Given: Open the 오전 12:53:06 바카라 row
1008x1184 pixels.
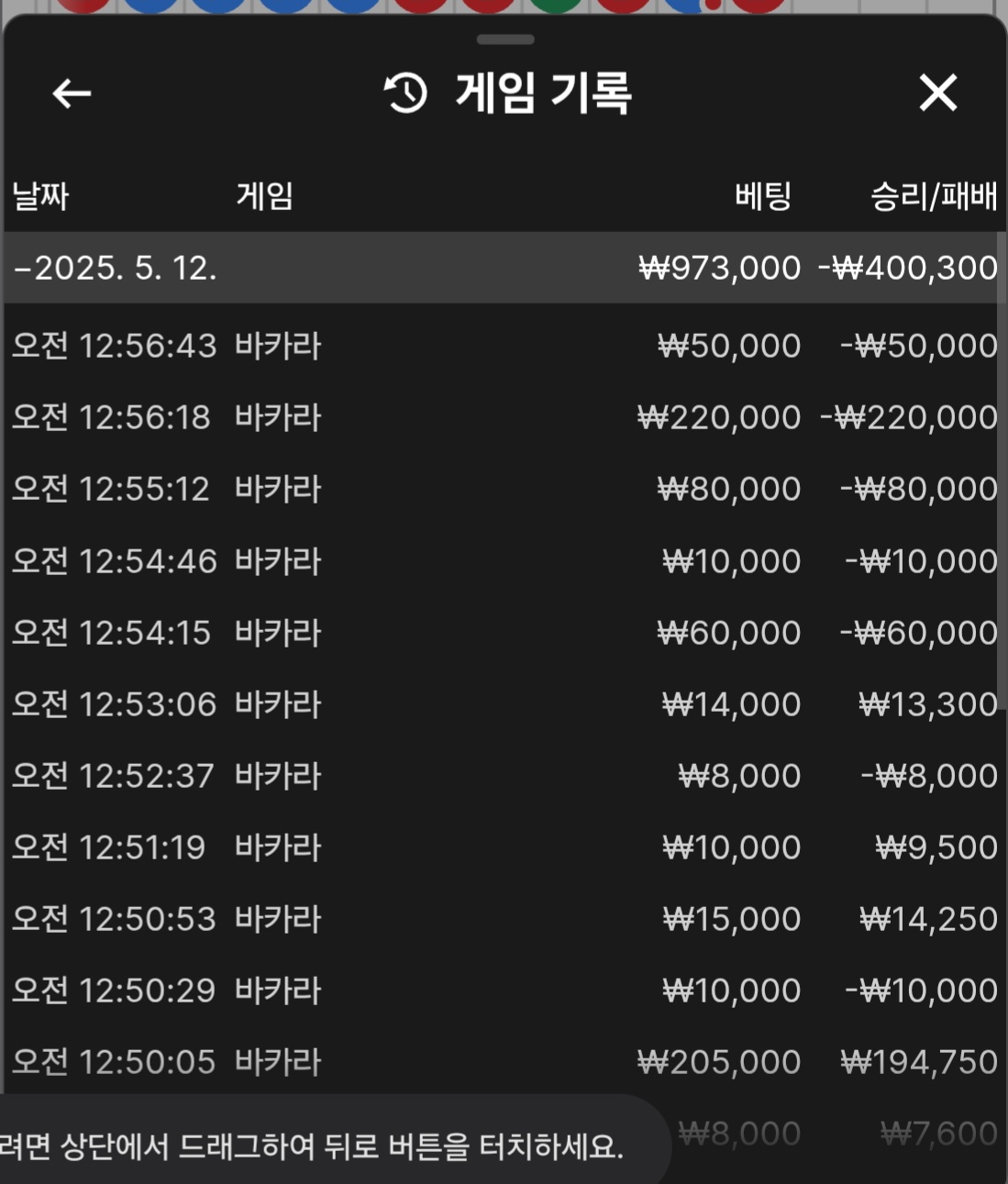Looking at the screenshot, I should (503, 703).
